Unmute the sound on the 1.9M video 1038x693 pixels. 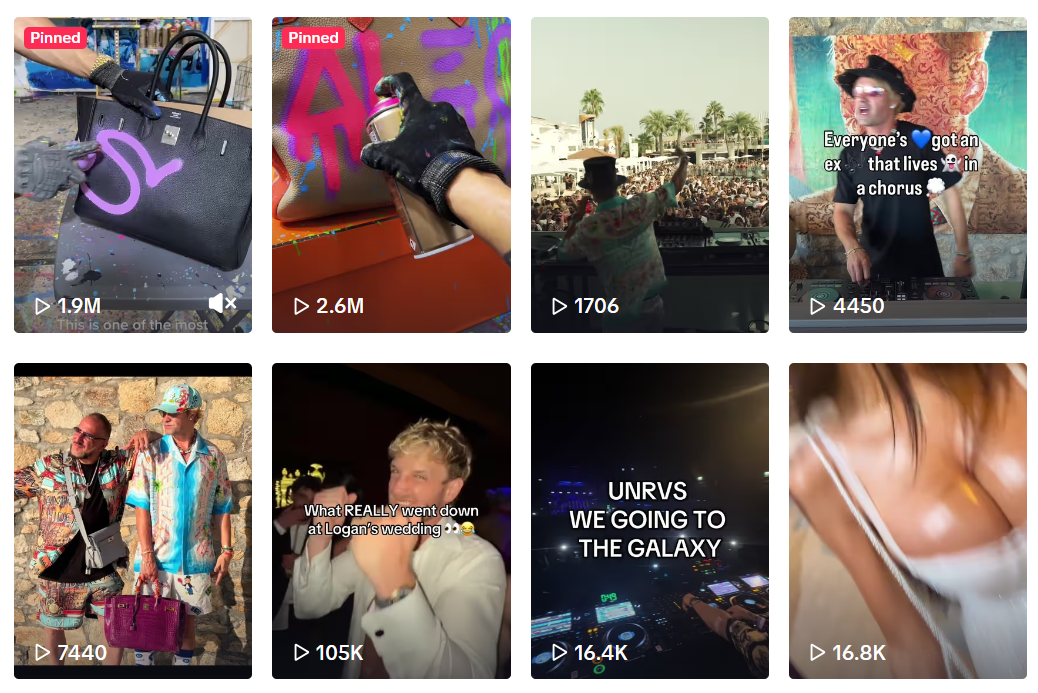222,303
